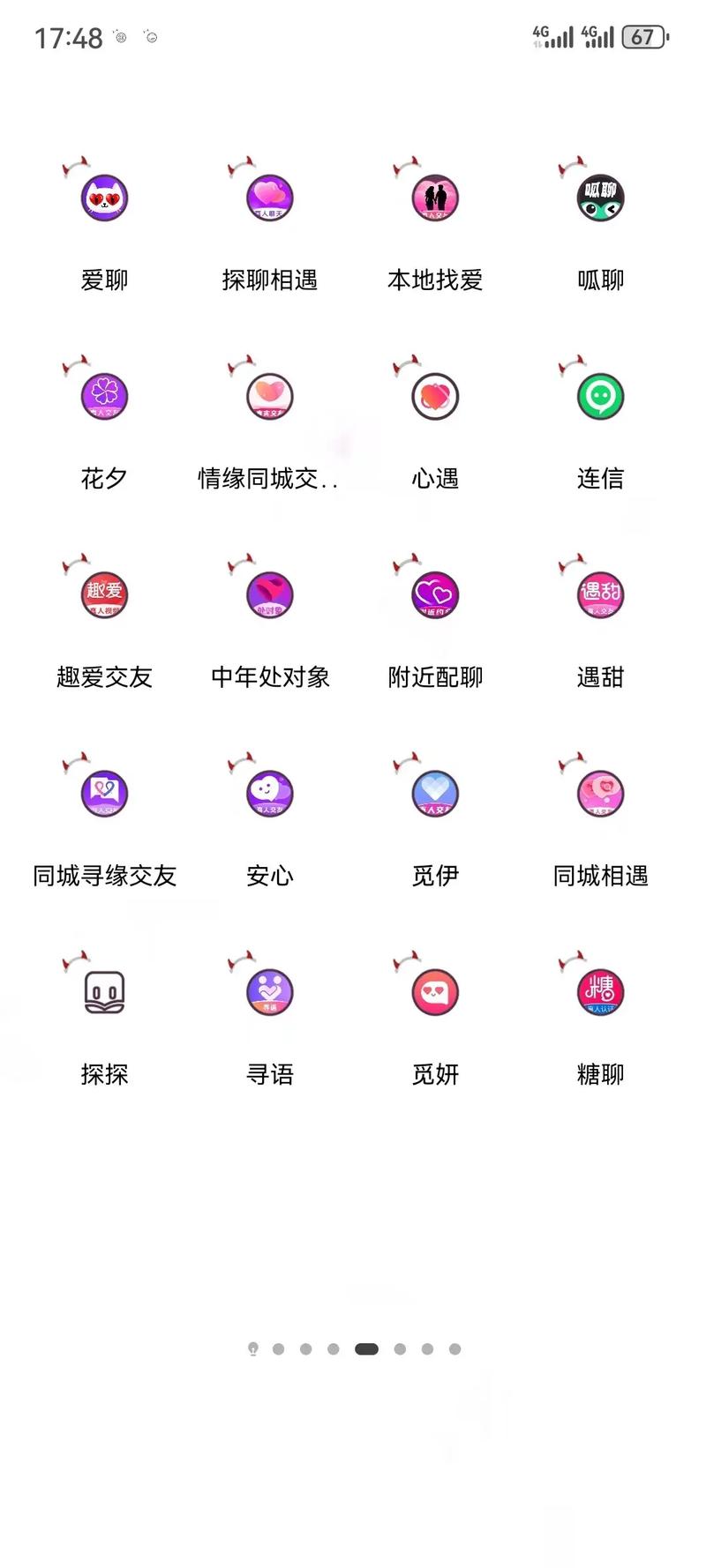The height and width of the screenshot is (1568, 706).
Task: Launch the 寻语 app
Action: pyautogui.click(x=270, y=992)
